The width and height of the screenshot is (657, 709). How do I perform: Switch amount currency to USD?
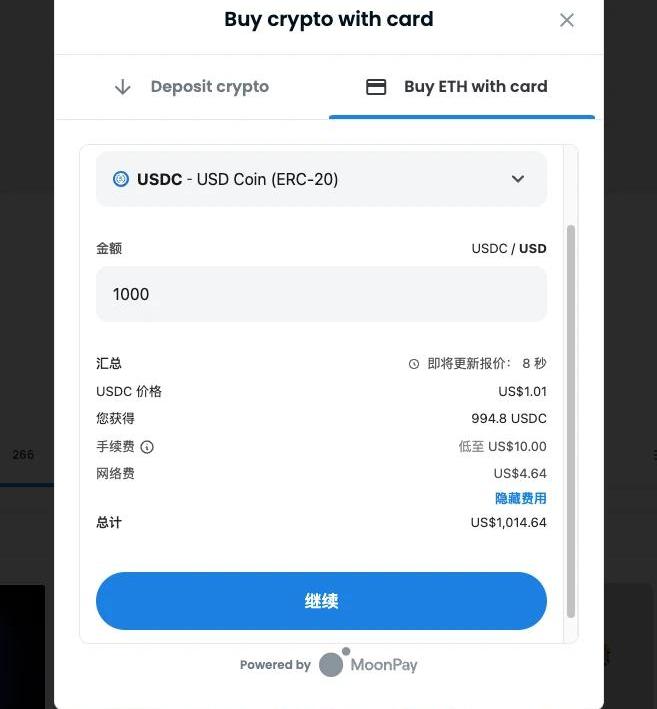pos(533,249)
